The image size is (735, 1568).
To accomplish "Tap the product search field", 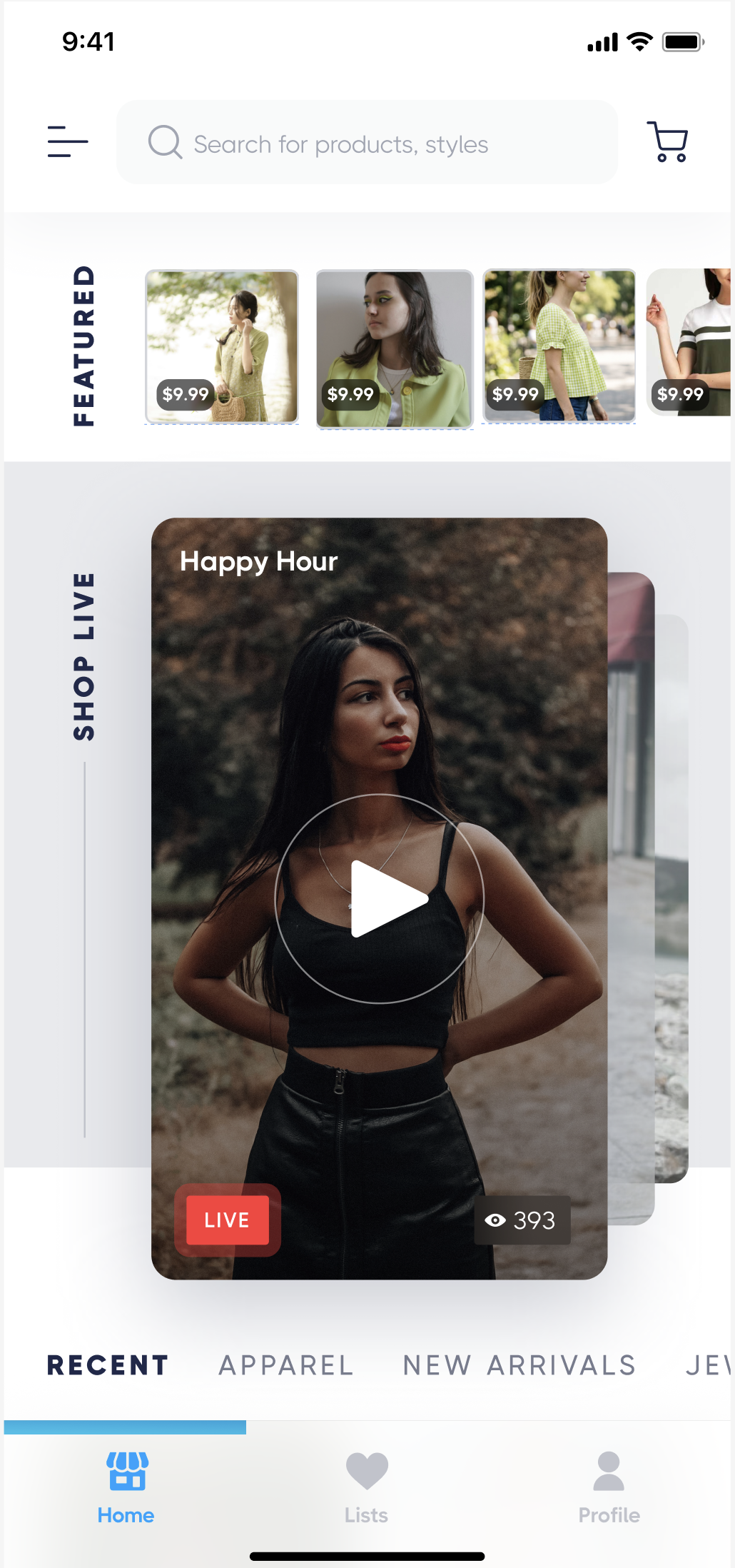I will point(367,143).
